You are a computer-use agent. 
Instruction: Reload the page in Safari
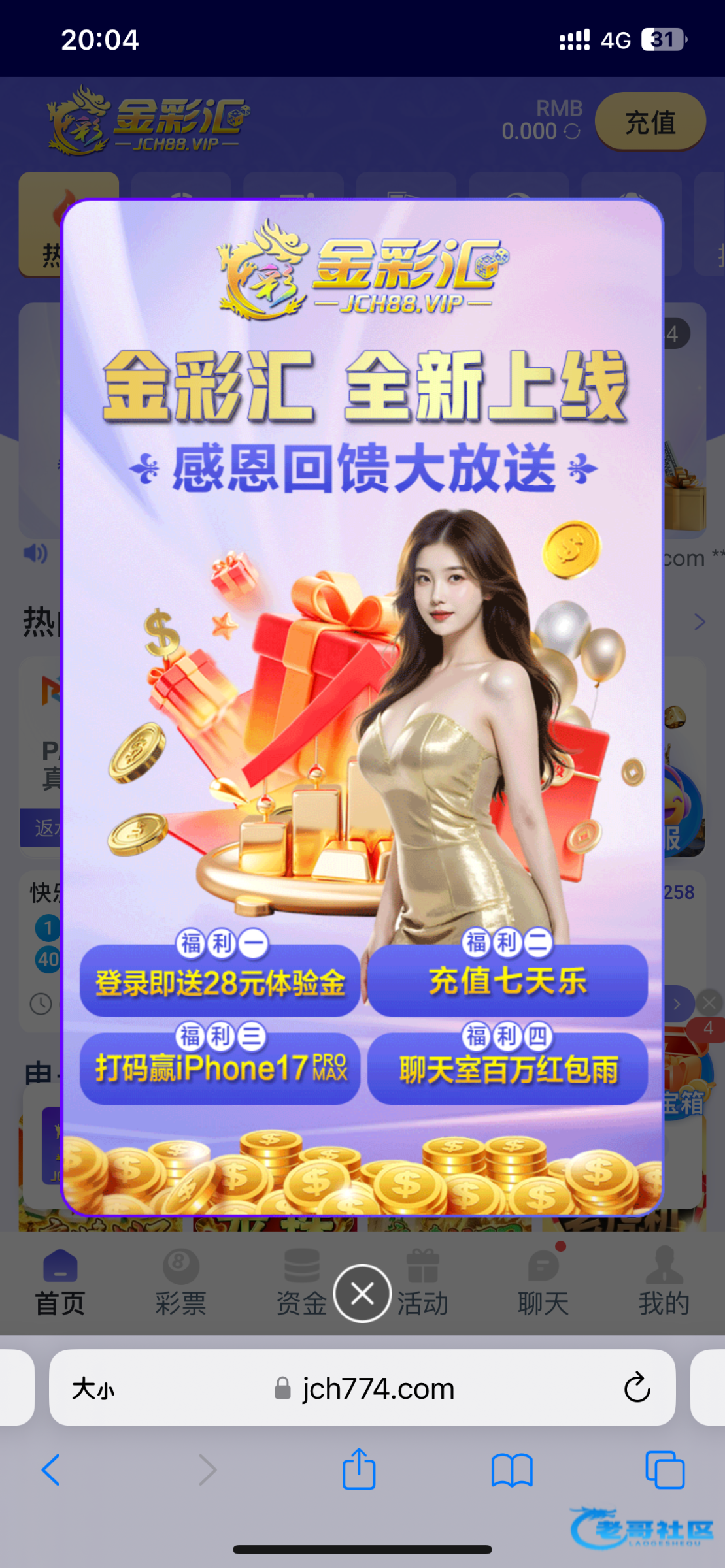click(x=636, y=1388)
